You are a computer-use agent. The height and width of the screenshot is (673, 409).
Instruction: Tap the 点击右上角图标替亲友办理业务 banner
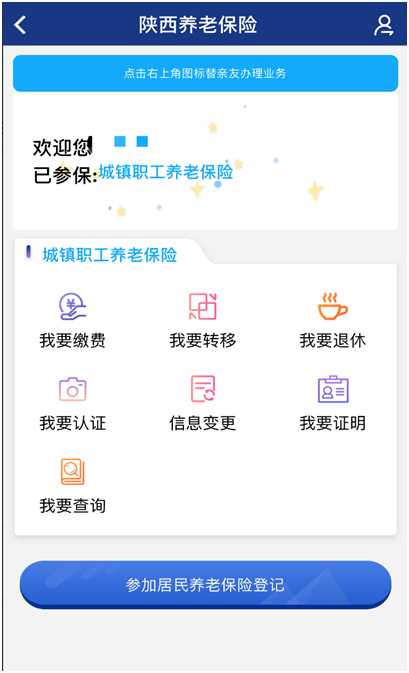click(205, 73)
